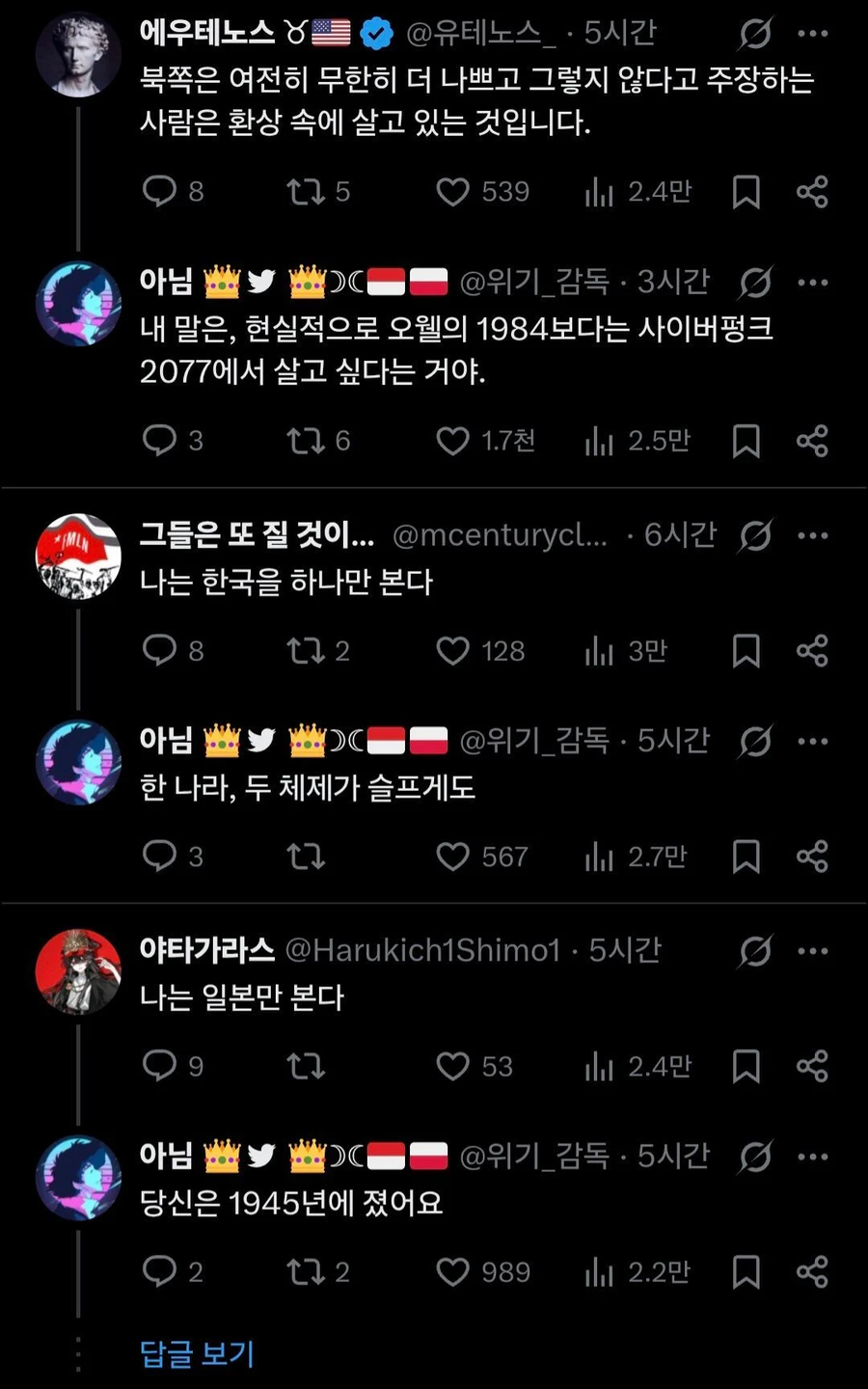This screenshot has height=1389, width=868.
Task: Share the '한 나라, 두 체제가 슬프게도' tweet
Action: [812, 857]
